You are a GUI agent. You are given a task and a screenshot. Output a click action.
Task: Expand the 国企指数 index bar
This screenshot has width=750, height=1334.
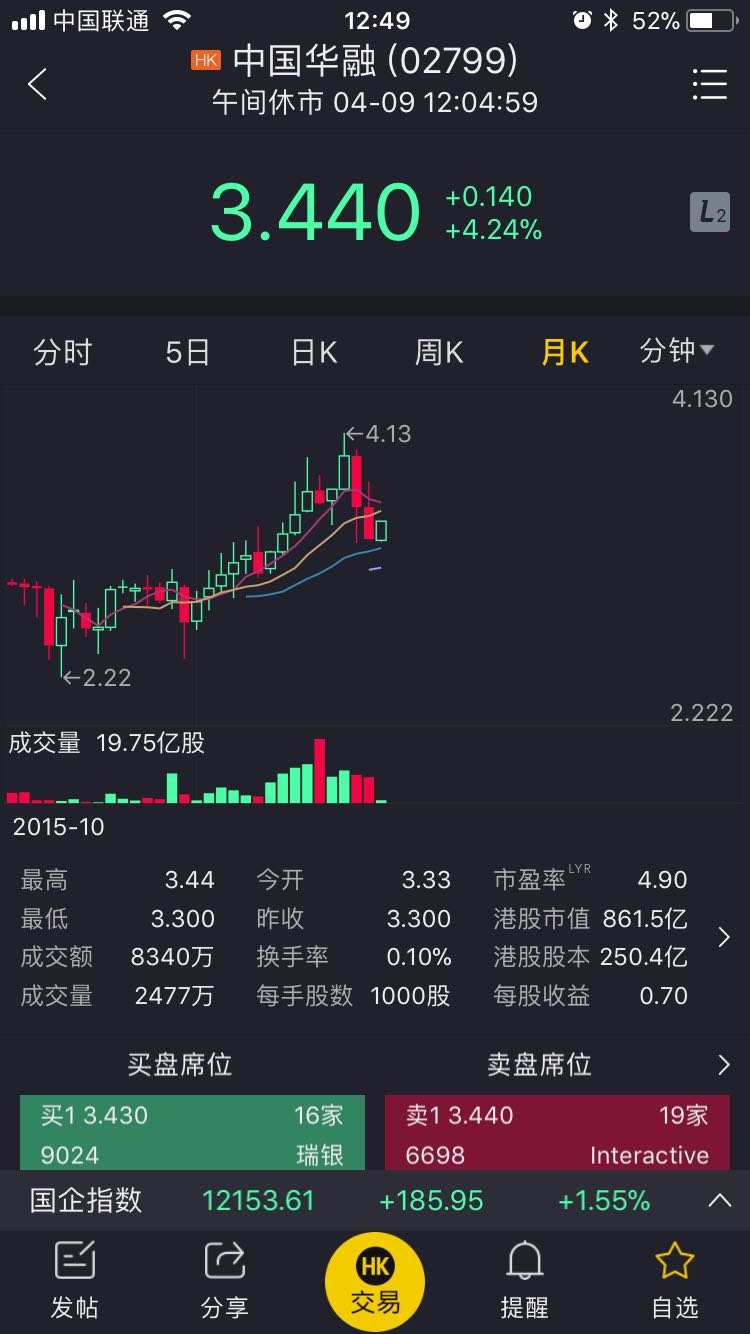[720, 1200]
